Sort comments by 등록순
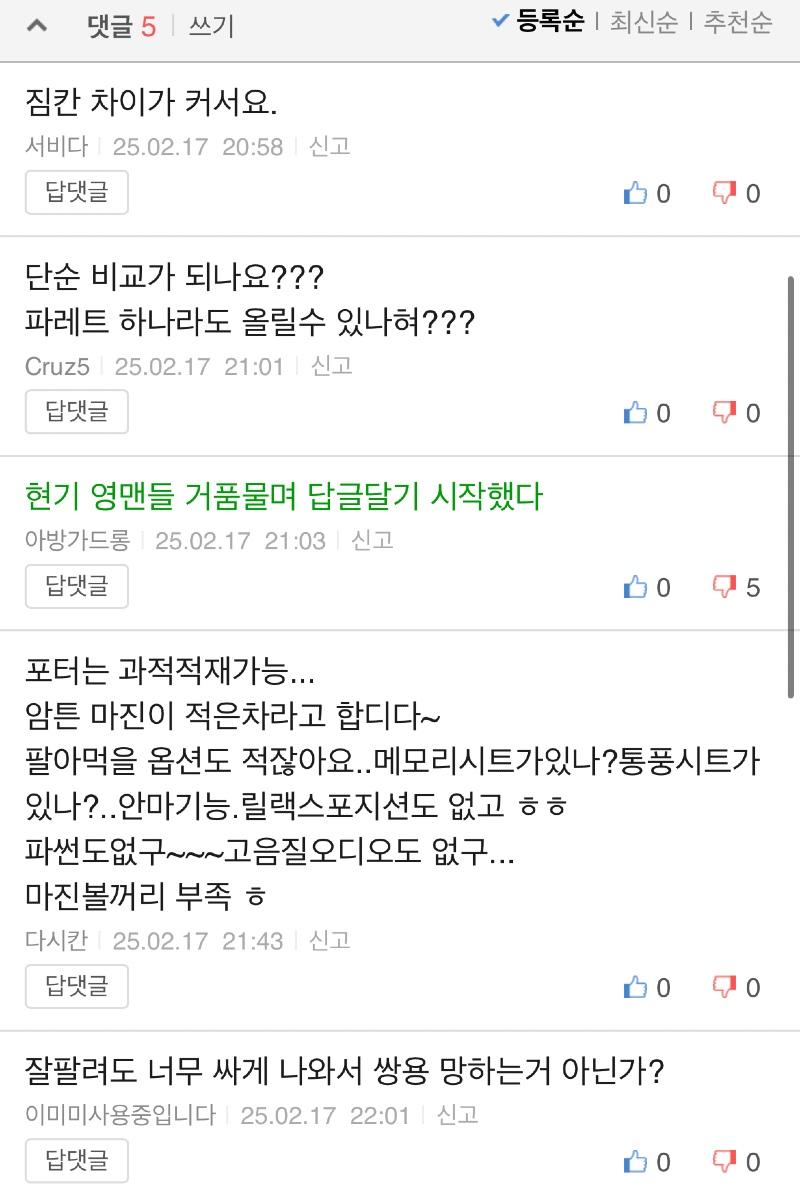The height and width of the screenshot is (1204, 800). click(x=540, y=22)
